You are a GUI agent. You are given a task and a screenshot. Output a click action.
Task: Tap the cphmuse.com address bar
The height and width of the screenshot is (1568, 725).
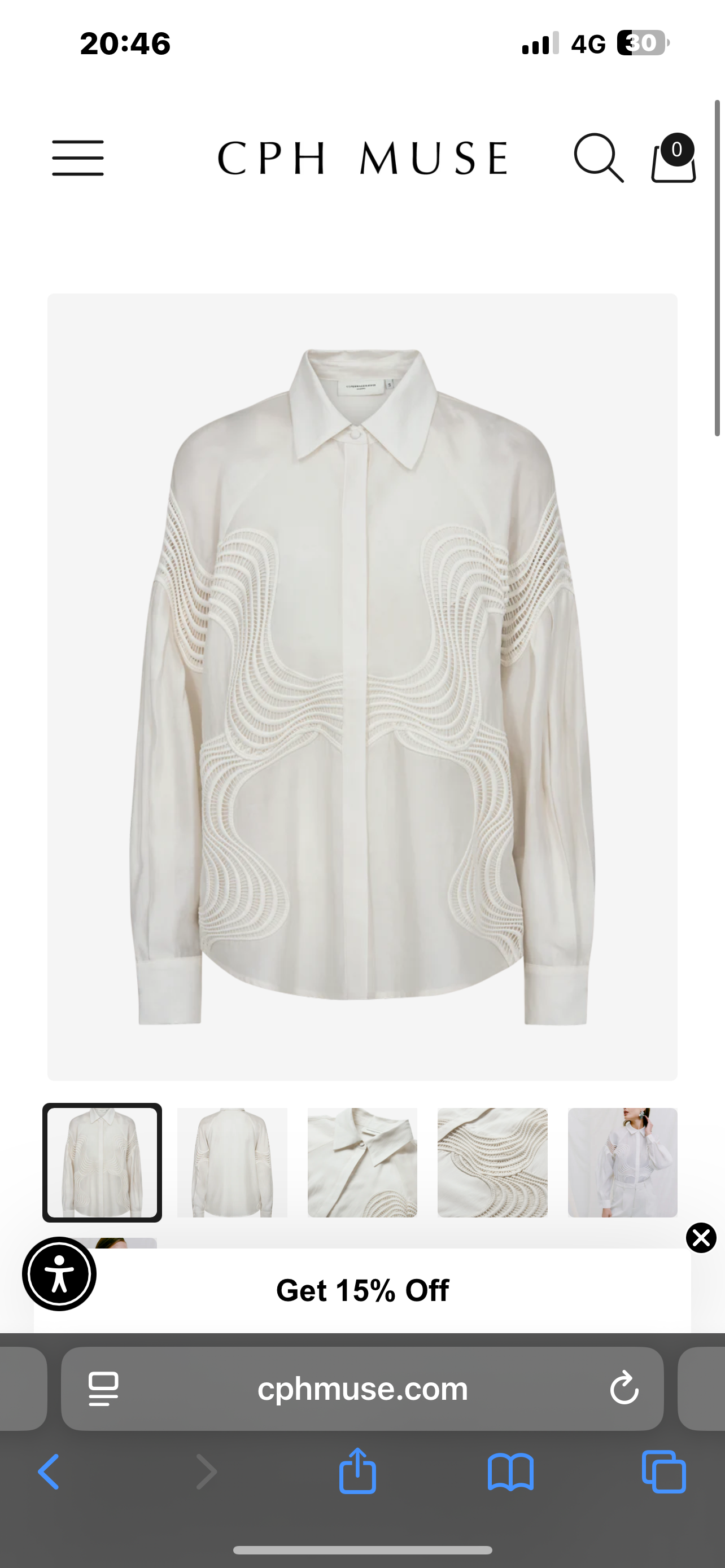pos(362,1389)
